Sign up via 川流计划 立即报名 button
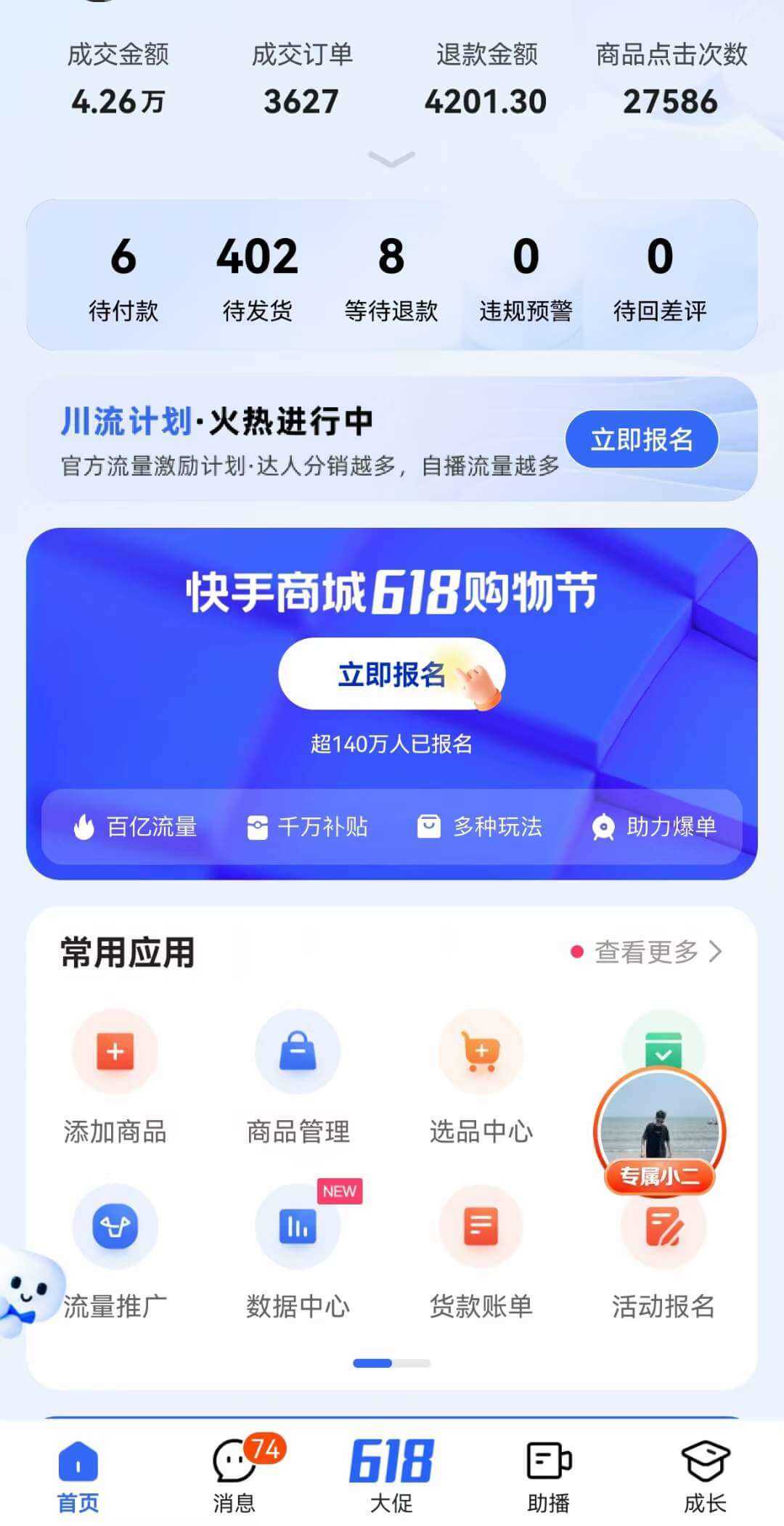 [x=642, y=438]
